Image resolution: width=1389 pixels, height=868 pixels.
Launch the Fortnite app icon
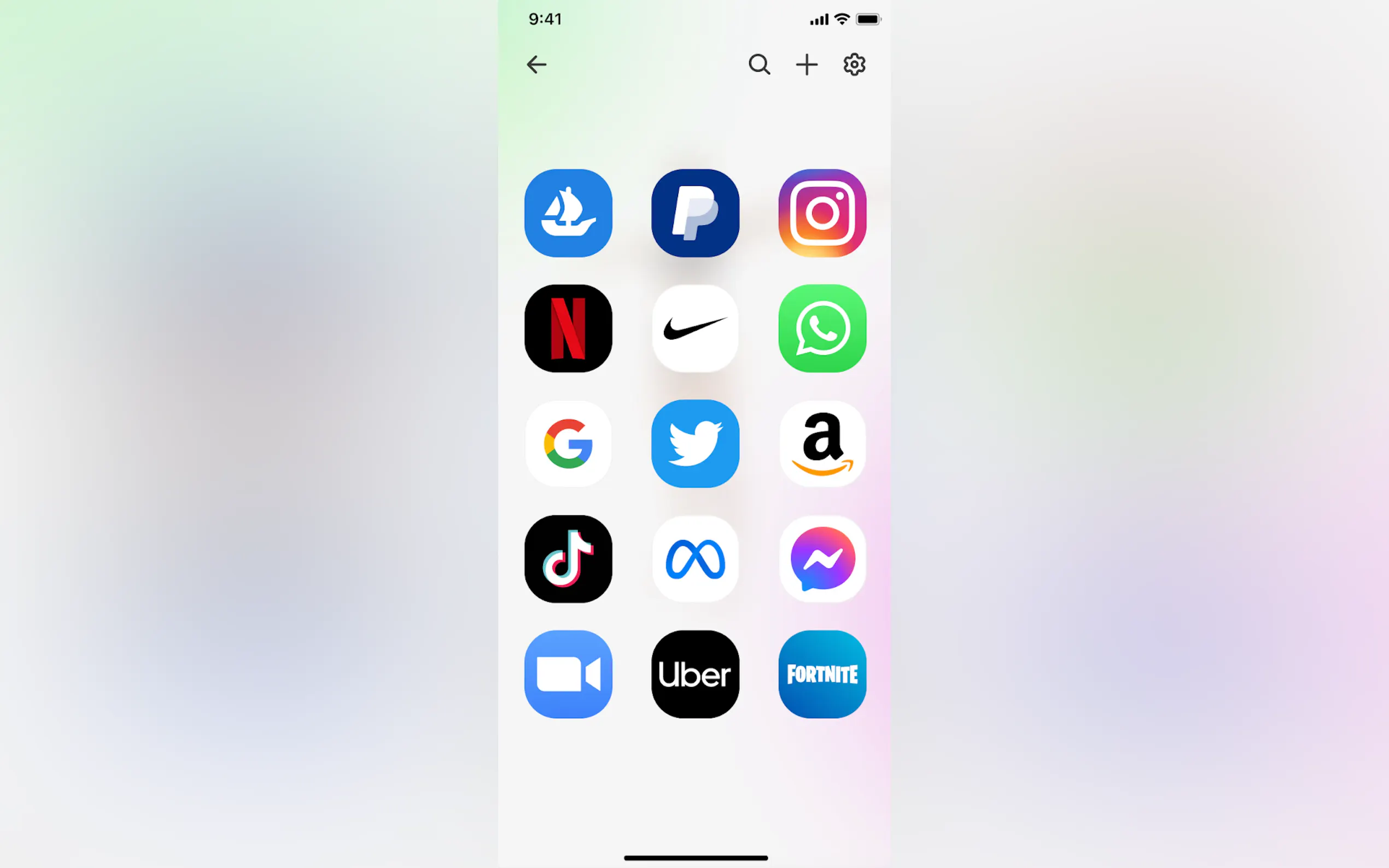[x=822, y=674]
